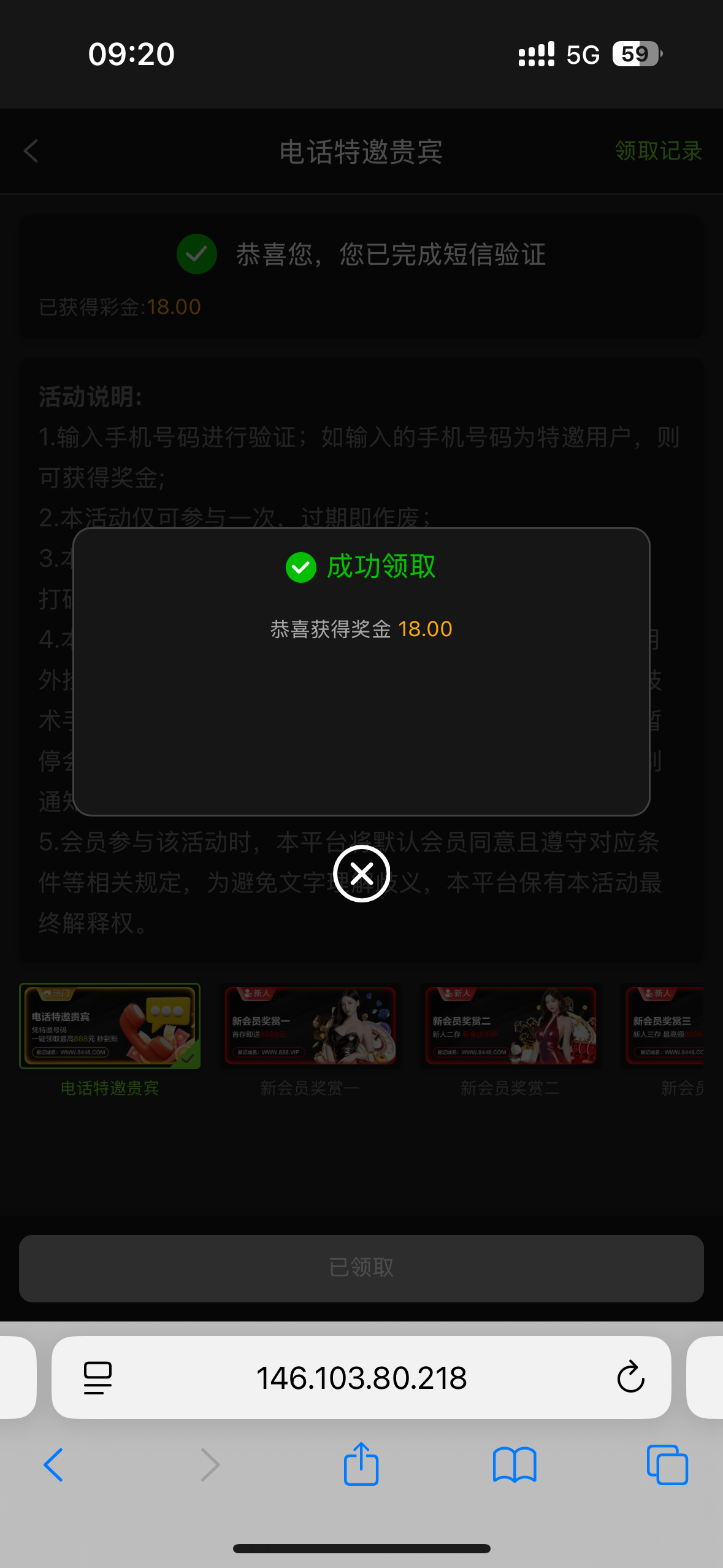
Task: Open Safari page settings menu
Action: (x=98, y=1378)
